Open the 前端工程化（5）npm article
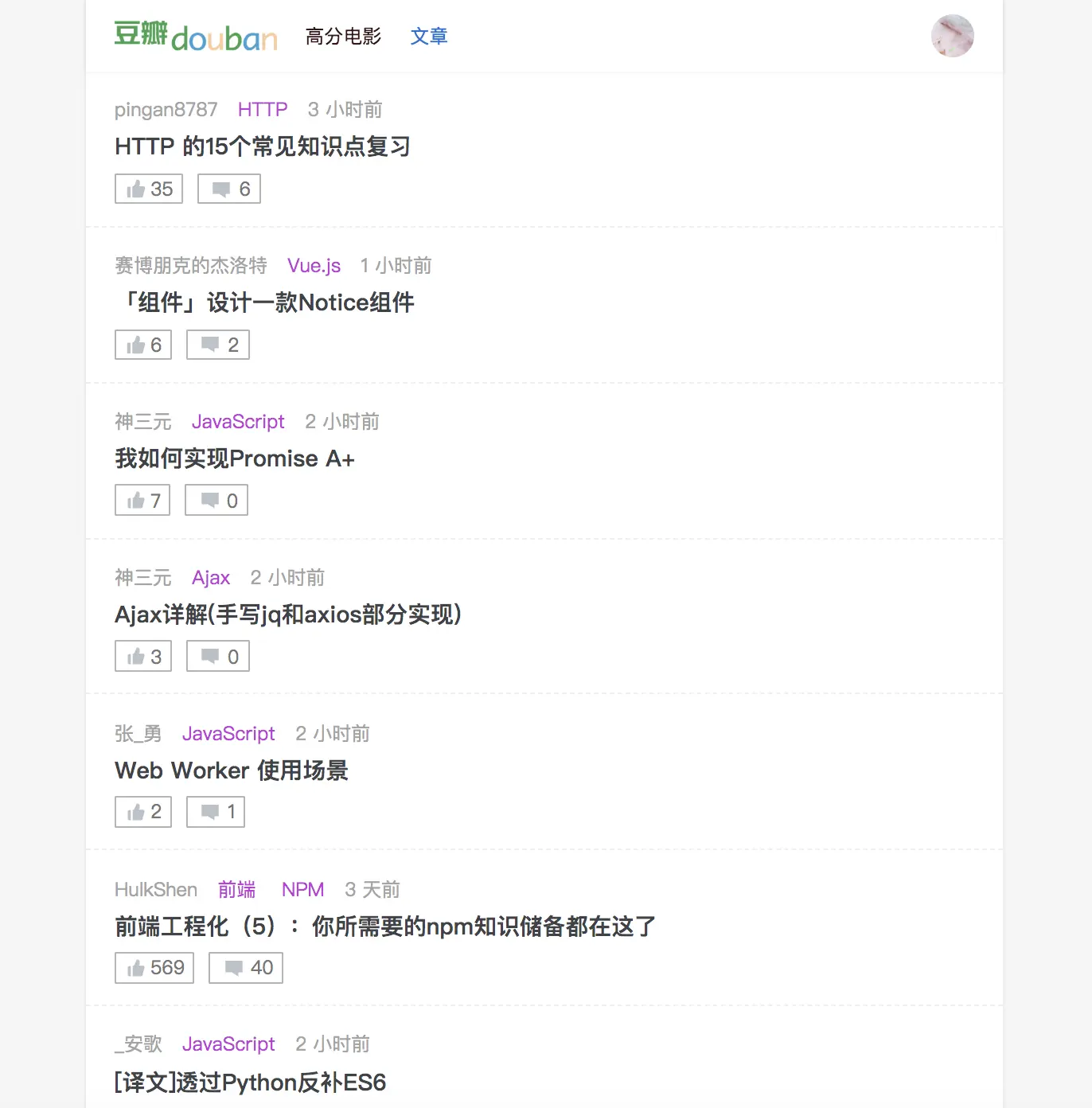 (x=385, y=927)
